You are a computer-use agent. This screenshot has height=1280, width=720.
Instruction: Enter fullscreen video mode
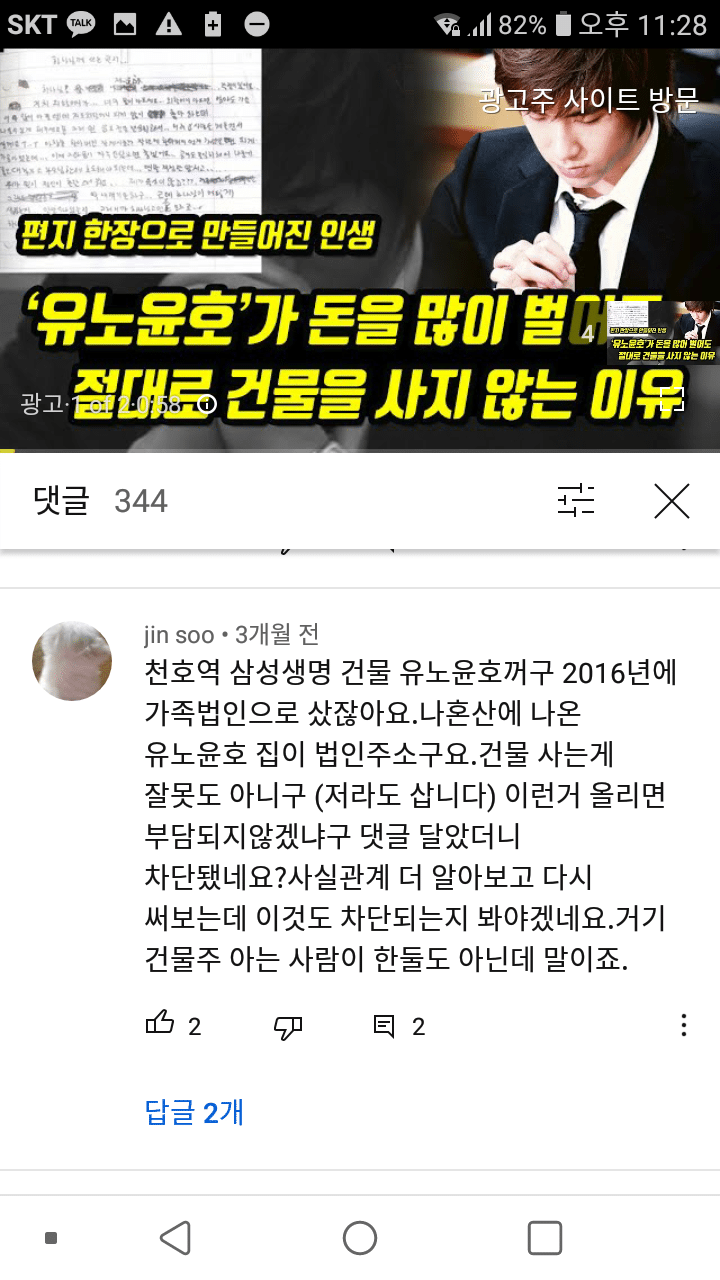(672, 399)
